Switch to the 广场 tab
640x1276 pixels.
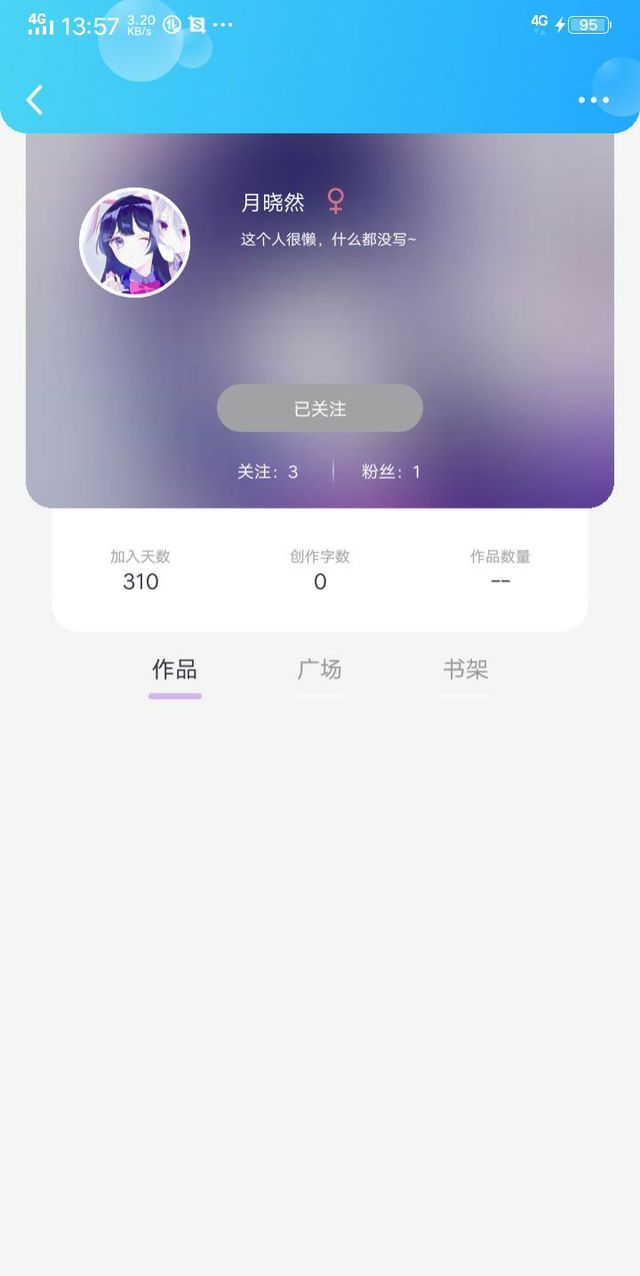coord(320,670)
